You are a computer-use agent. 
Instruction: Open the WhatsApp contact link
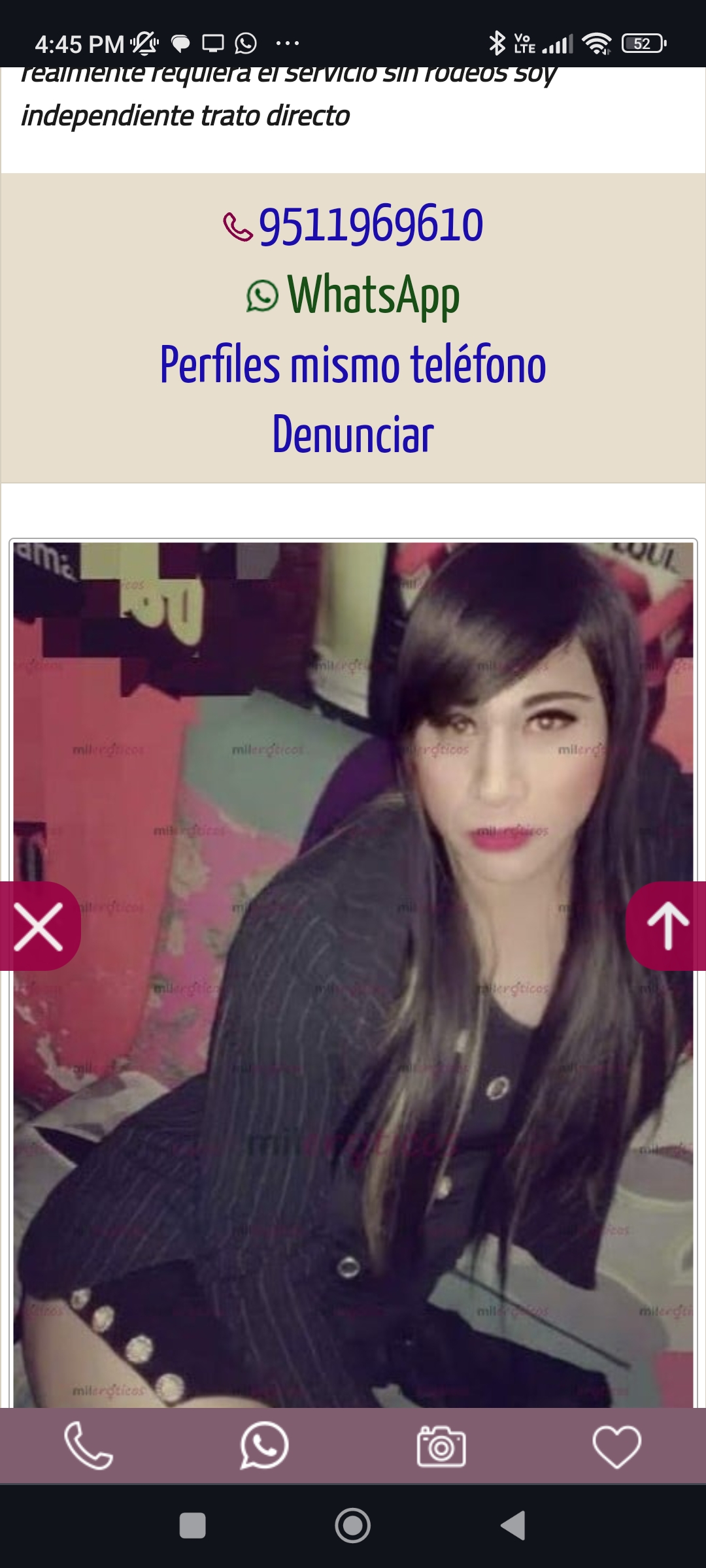coord(373,295)
